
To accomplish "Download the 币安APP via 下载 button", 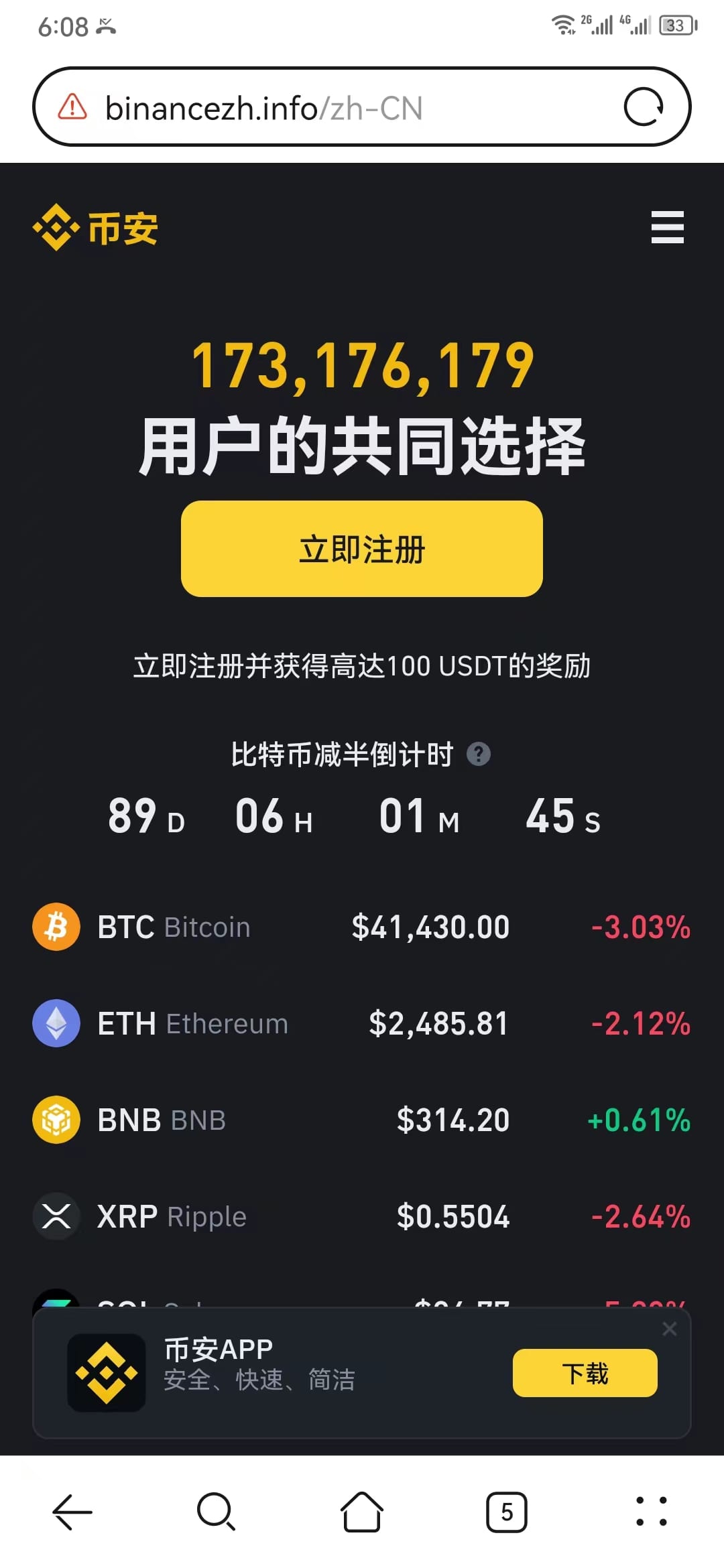I will point(585,1373).
